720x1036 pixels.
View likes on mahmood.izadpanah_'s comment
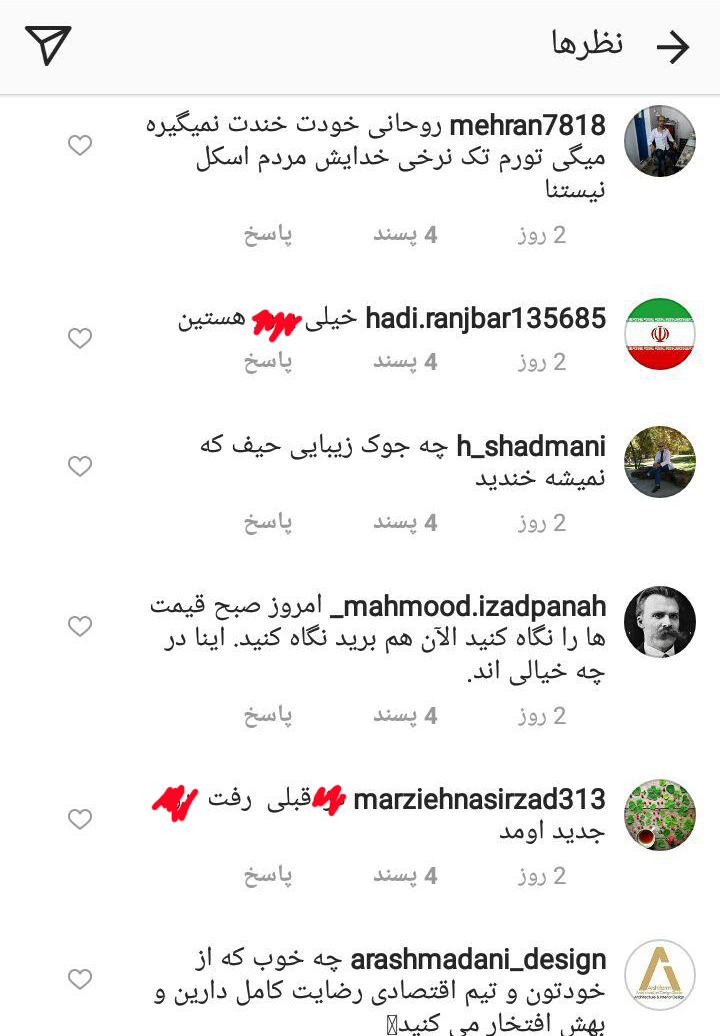pyautogui.click(x=406, y=716)
